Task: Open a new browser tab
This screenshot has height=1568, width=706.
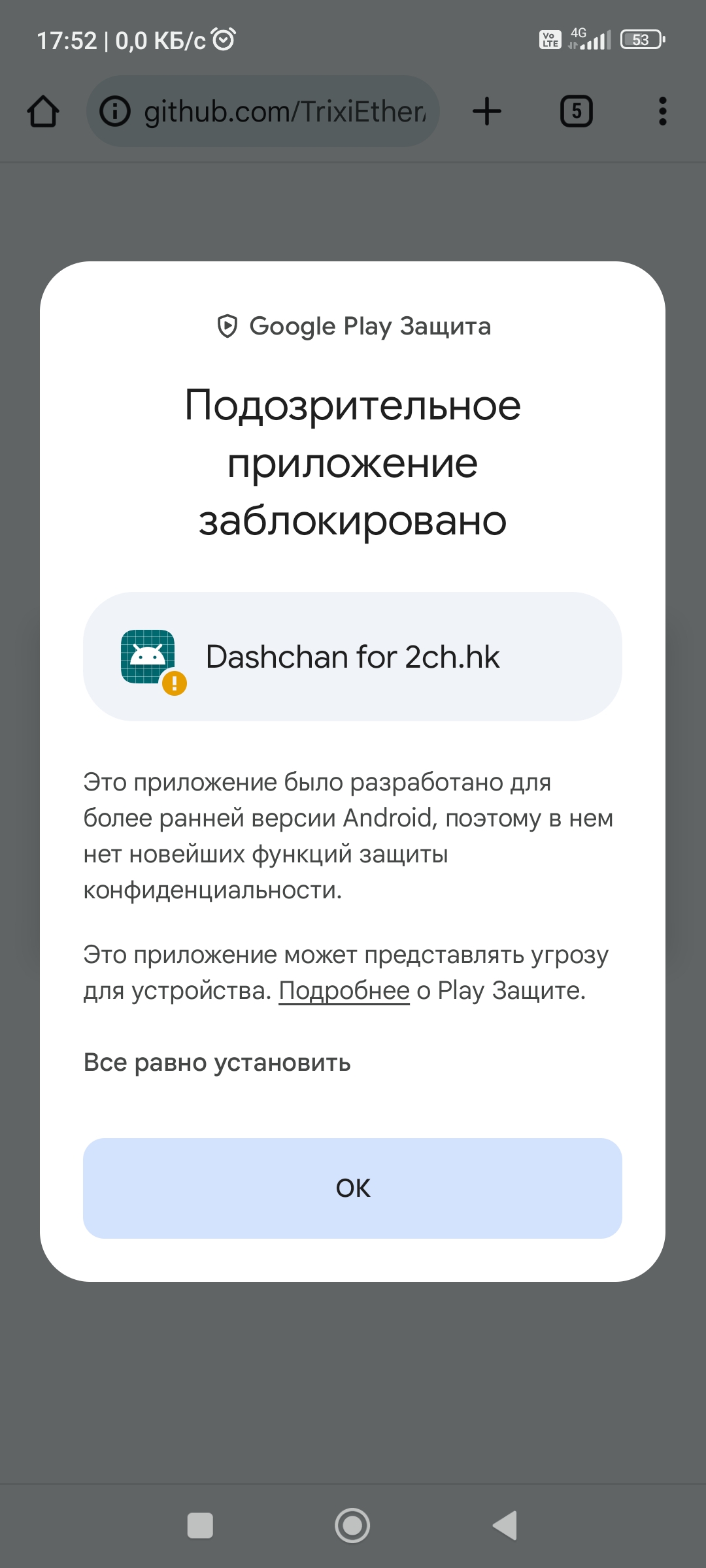Action: [x=487, y=111]
